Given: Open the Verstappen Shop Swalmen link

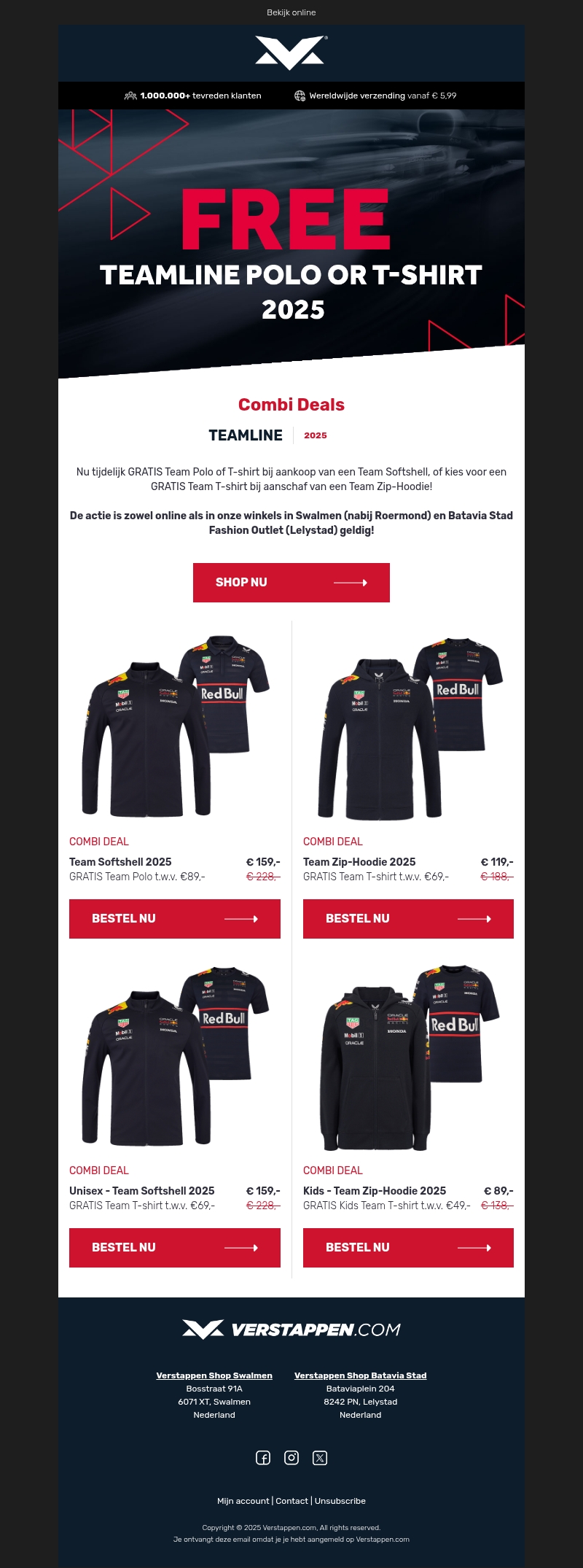Looking at the screenshot, I should point(214,1375).
